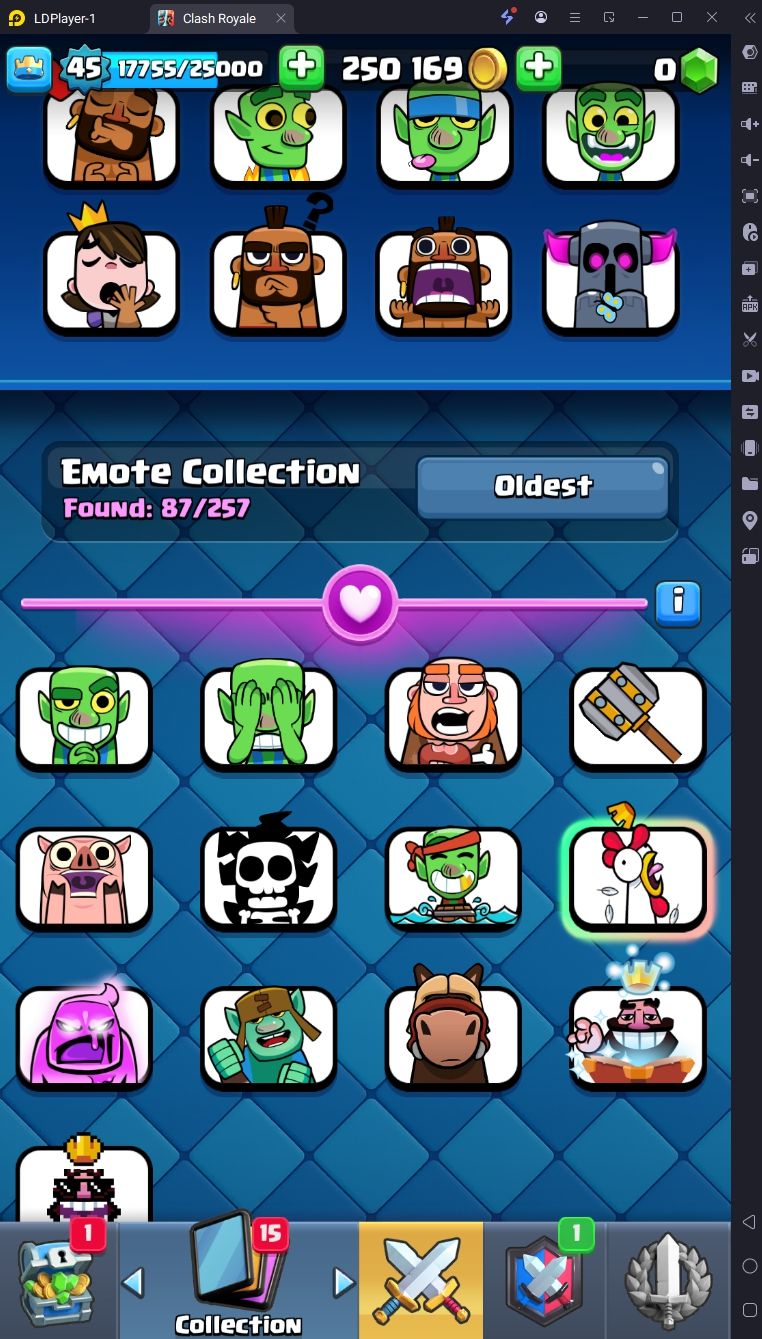
Task: Select the horse head emote
Action: (453, 1037)
